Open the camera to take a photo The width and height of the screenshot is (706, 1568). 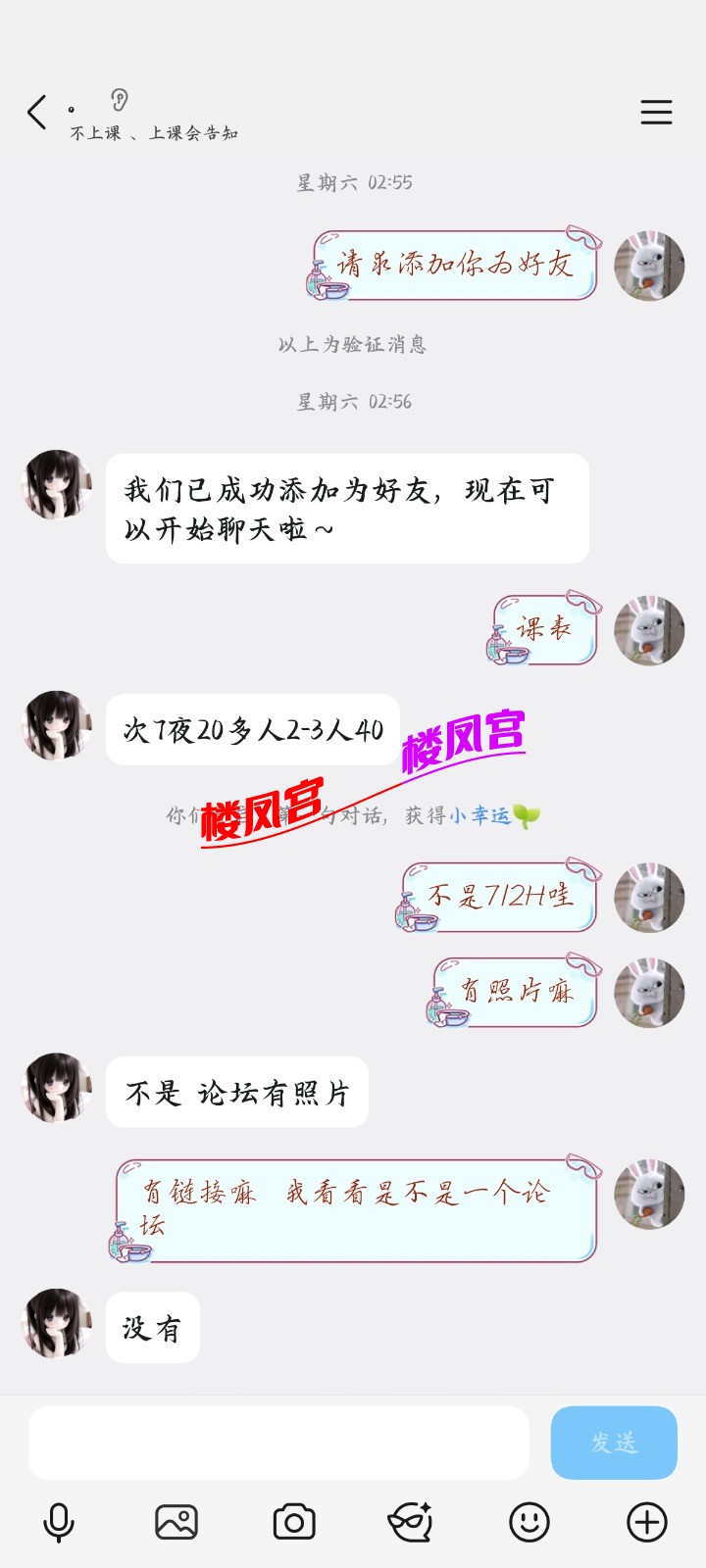(x=294, y=1523)
